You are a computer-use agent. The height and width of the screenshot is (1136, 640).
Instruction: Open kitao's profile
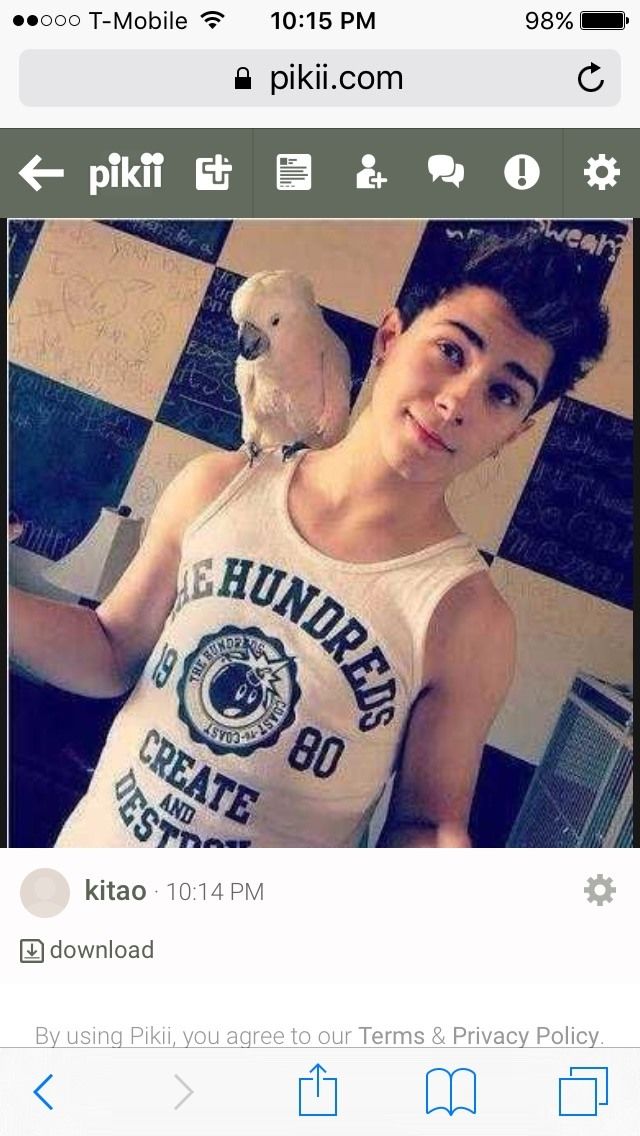[x=115, y=890]
